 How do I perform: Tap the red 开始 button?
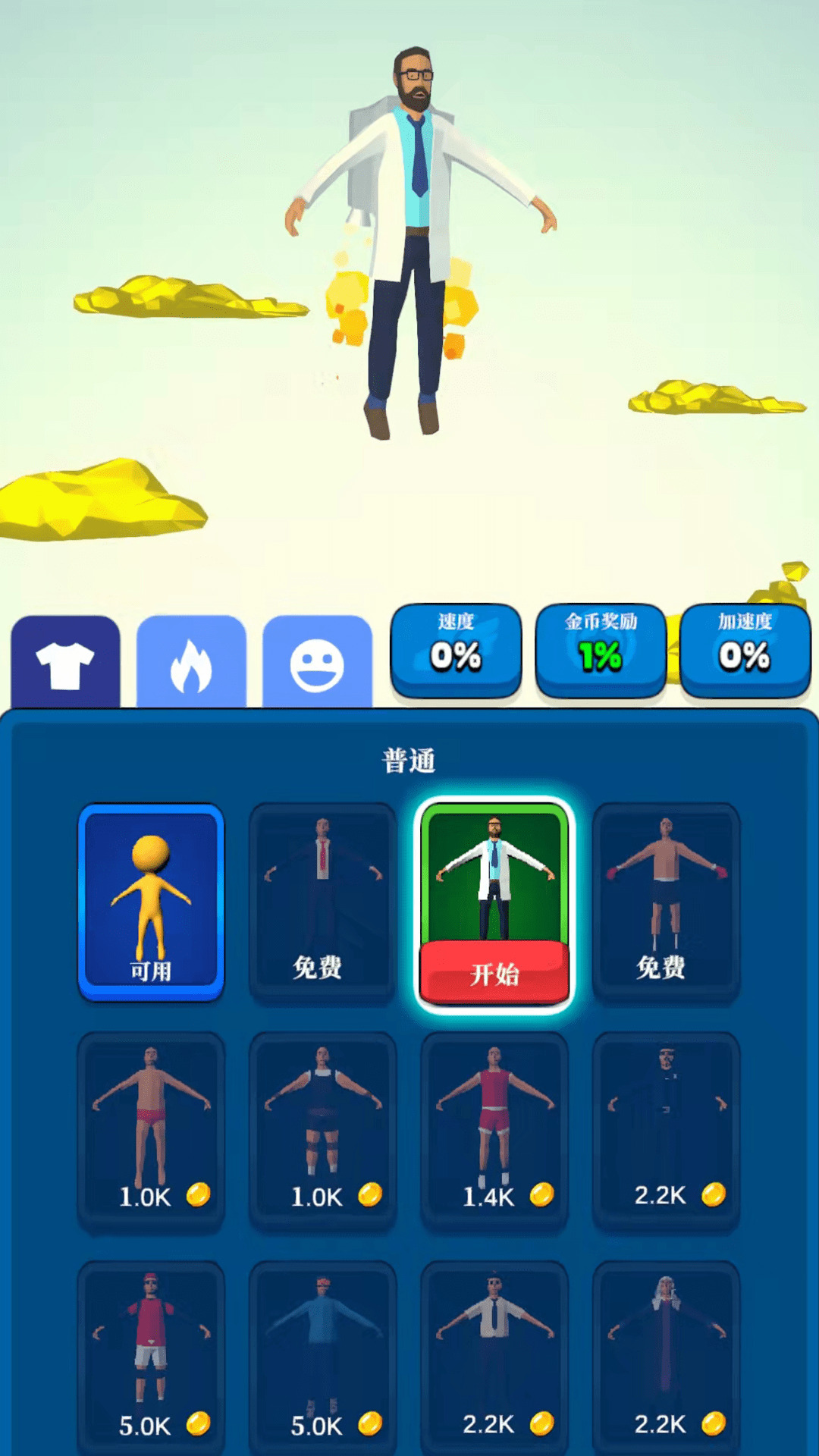pyautogui.click(x=494, y=973)
